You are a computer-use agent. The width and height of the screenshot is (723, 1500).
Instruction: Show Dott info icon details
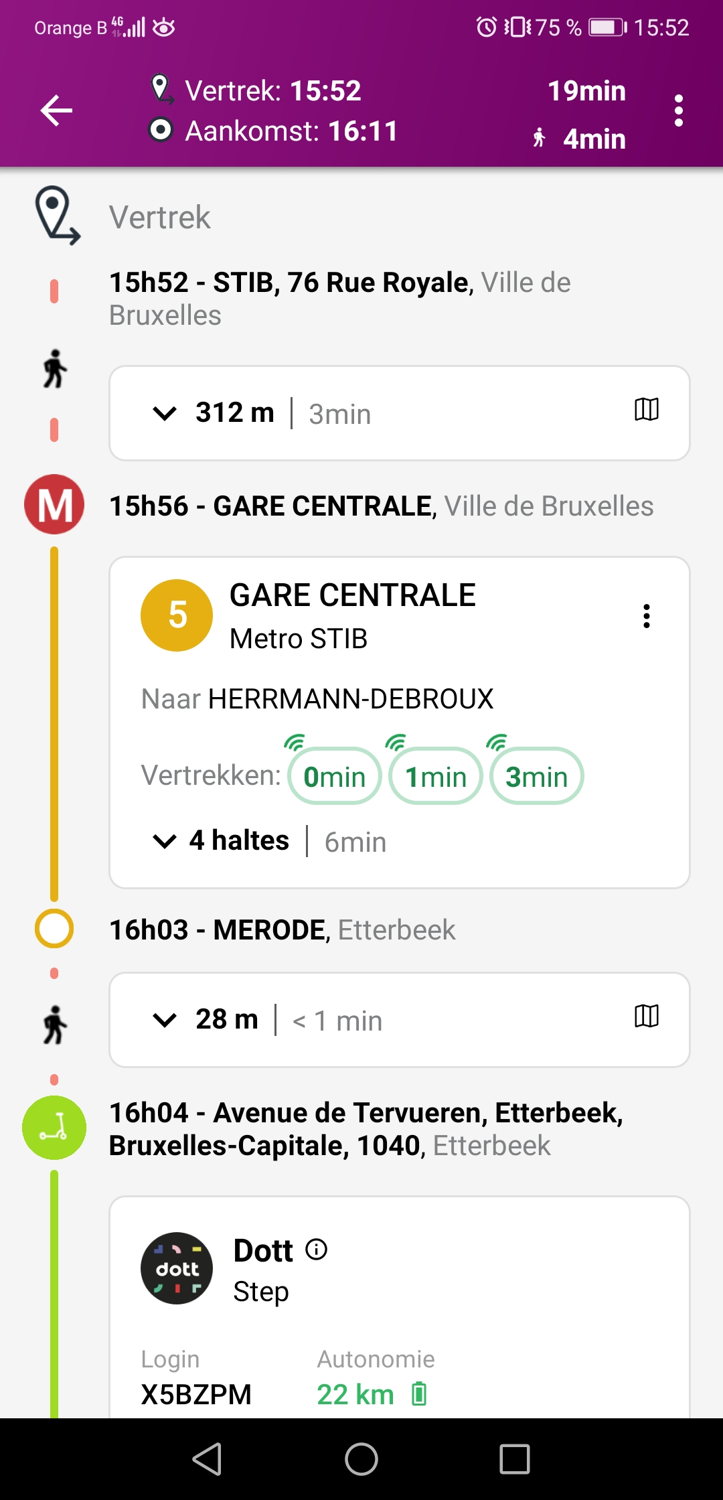[317, 1249]
